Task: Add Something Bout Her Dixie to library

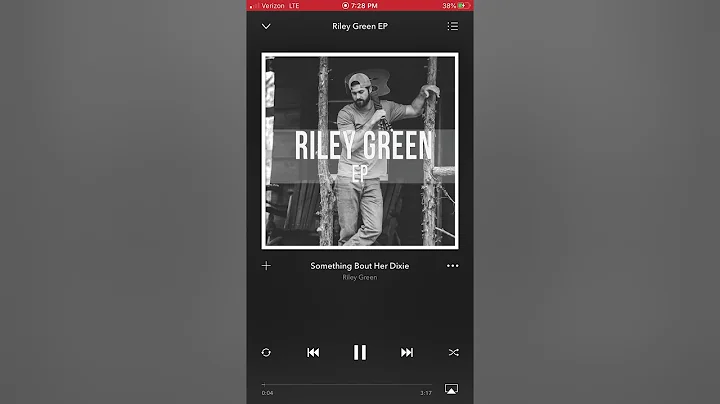Action: pos(266,266)
